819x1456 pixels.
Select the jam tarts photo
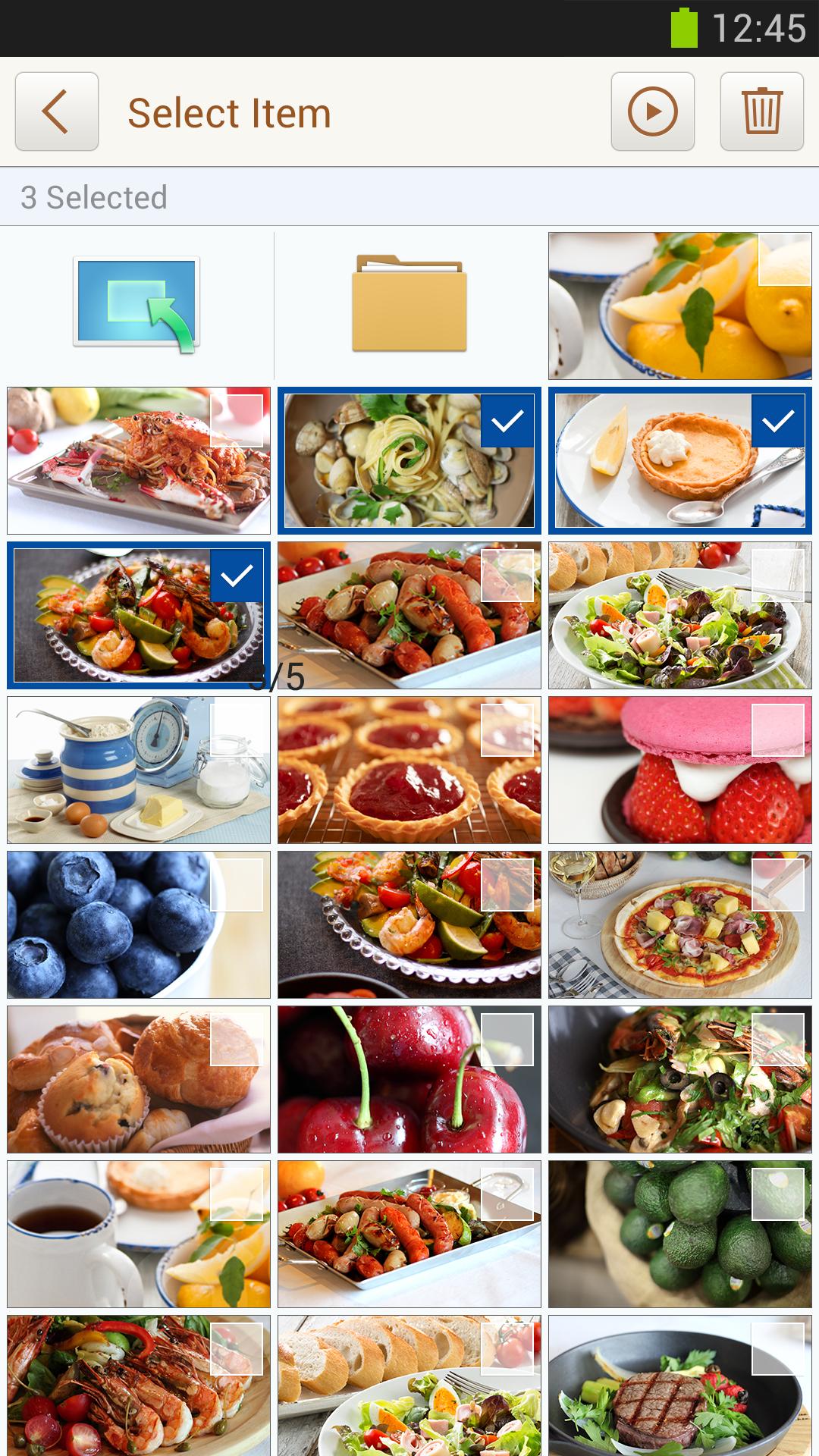tap(409, 770)
